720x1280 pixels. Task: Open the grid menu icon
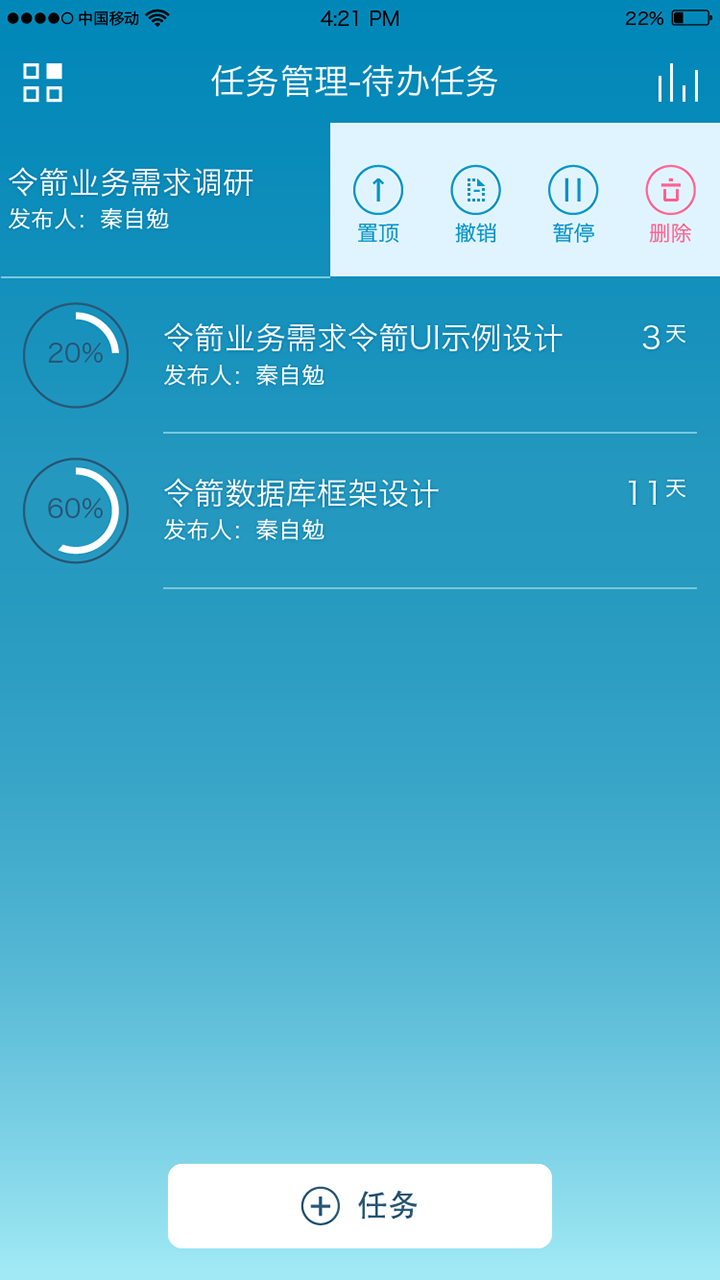click(x=43, y=82)
